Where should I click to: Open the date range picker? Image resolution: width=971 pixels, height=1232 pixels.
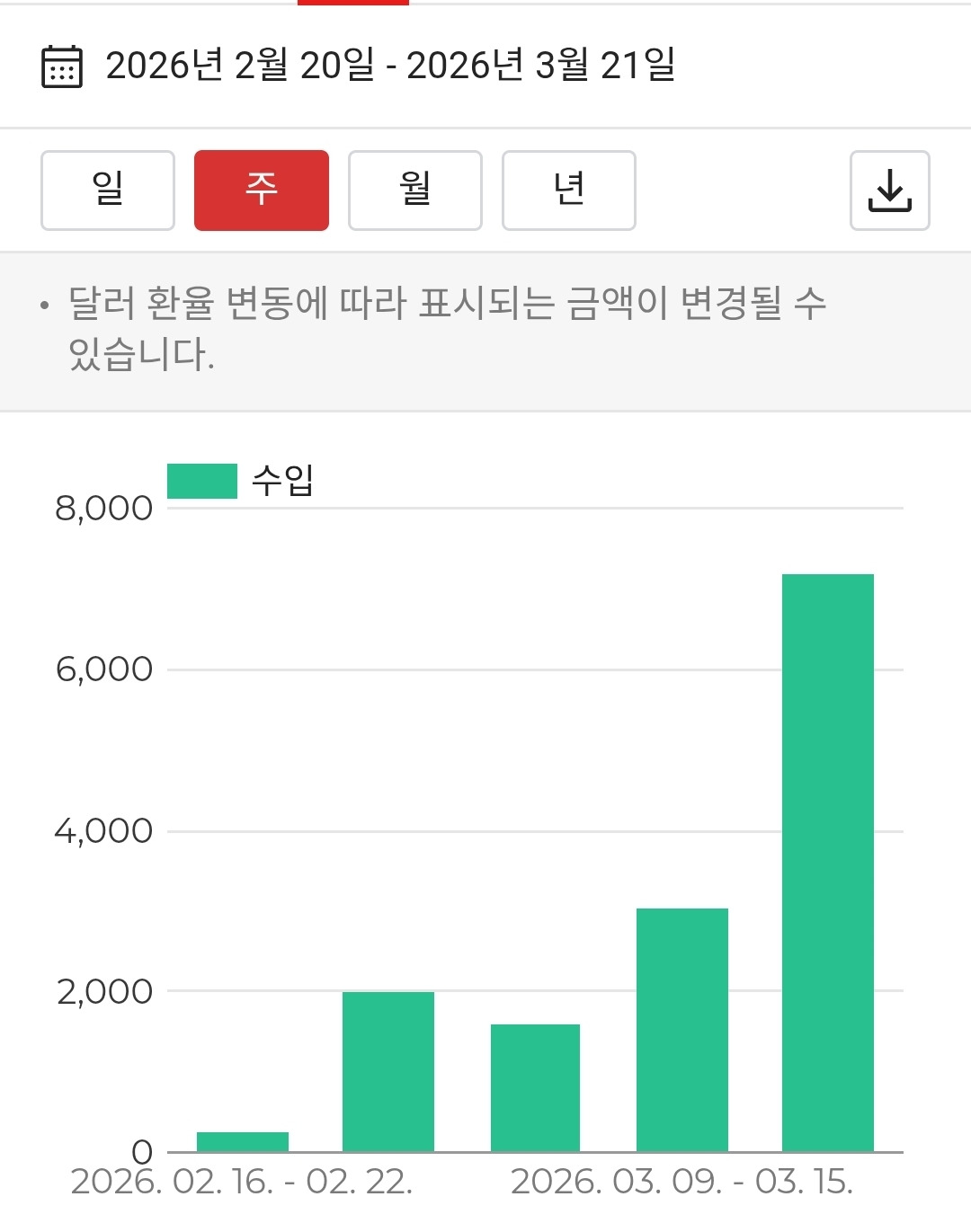[x=360, y=66]
